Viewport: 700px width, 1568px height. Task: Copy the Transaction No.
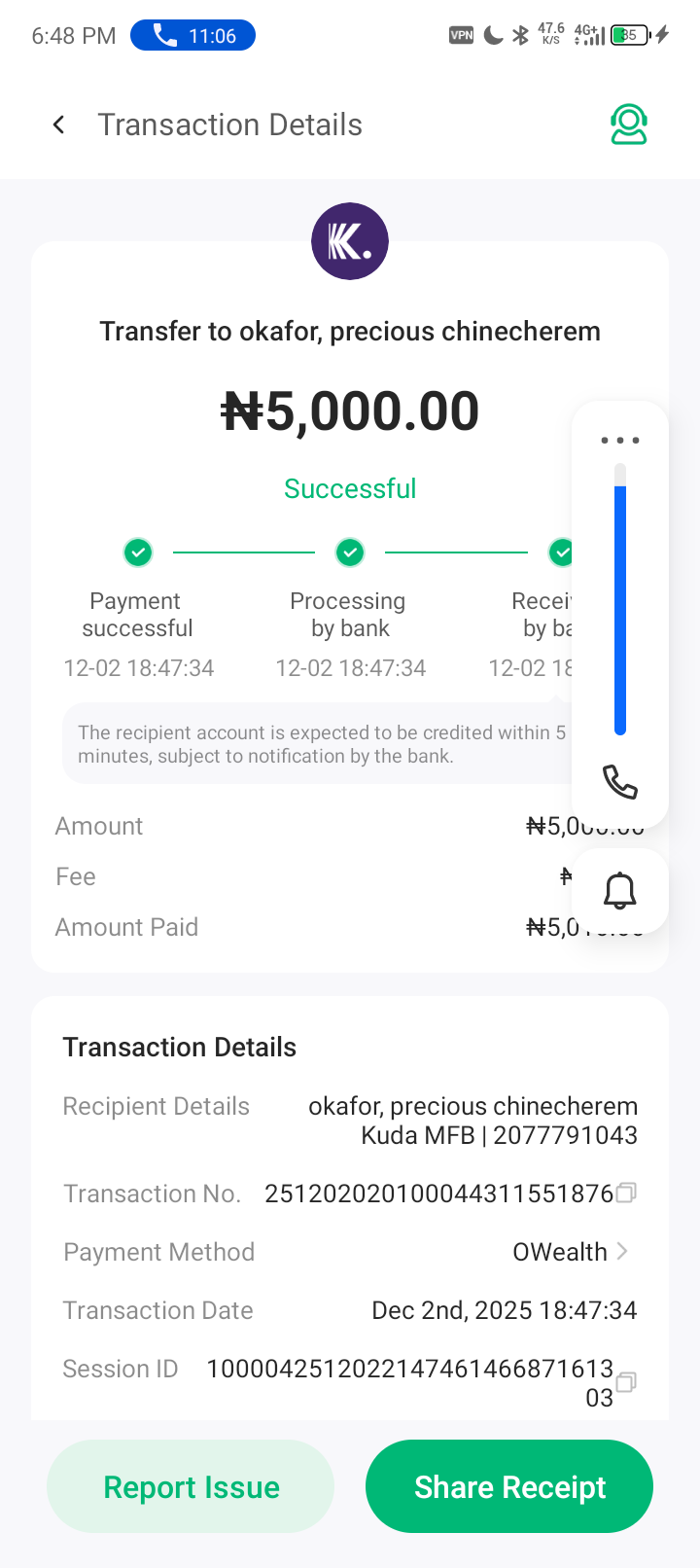point(626,1193)
